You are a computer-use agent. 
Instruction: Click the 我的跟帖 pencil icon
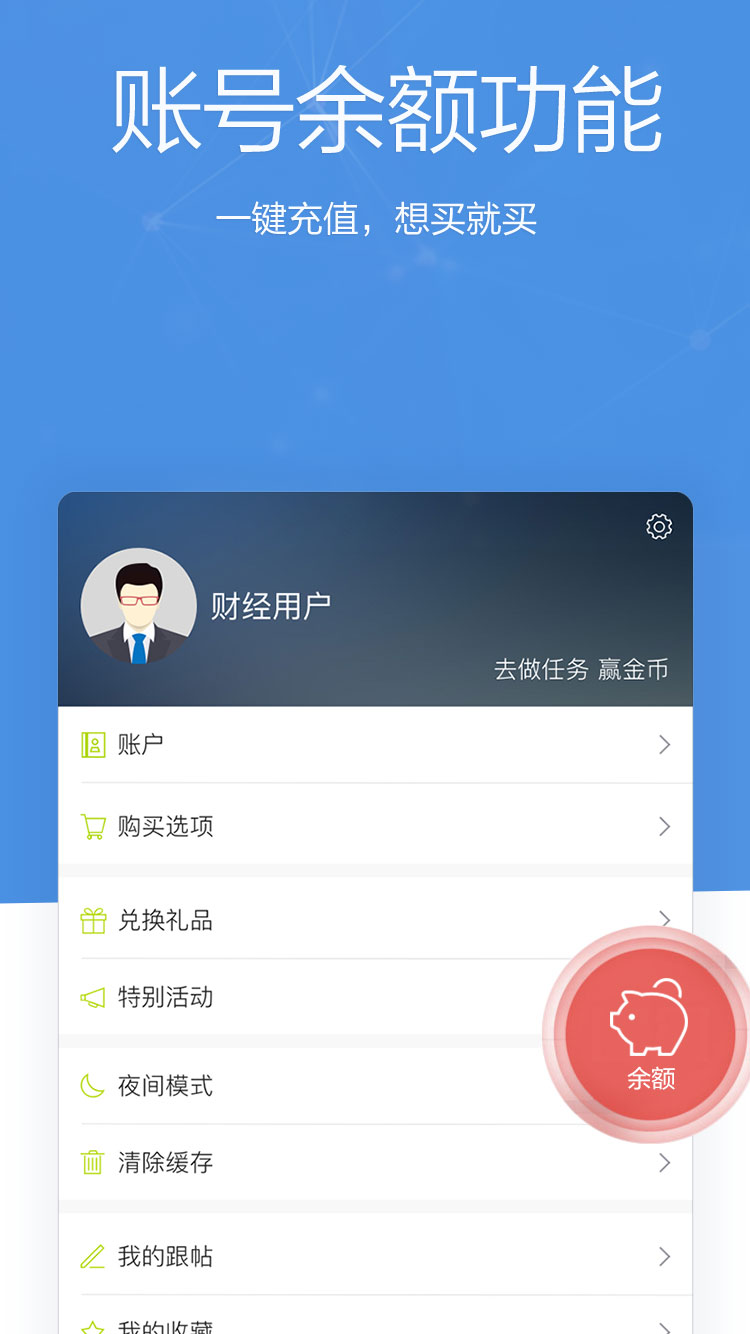pyautogui.click(x=93, y=1256)
